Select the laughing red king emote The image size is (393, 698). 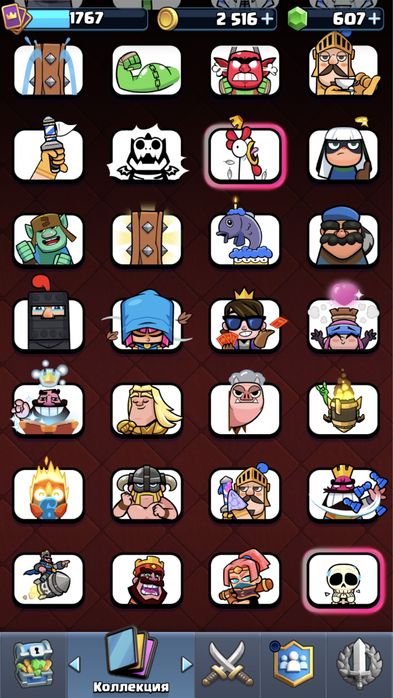click(147, 580)
